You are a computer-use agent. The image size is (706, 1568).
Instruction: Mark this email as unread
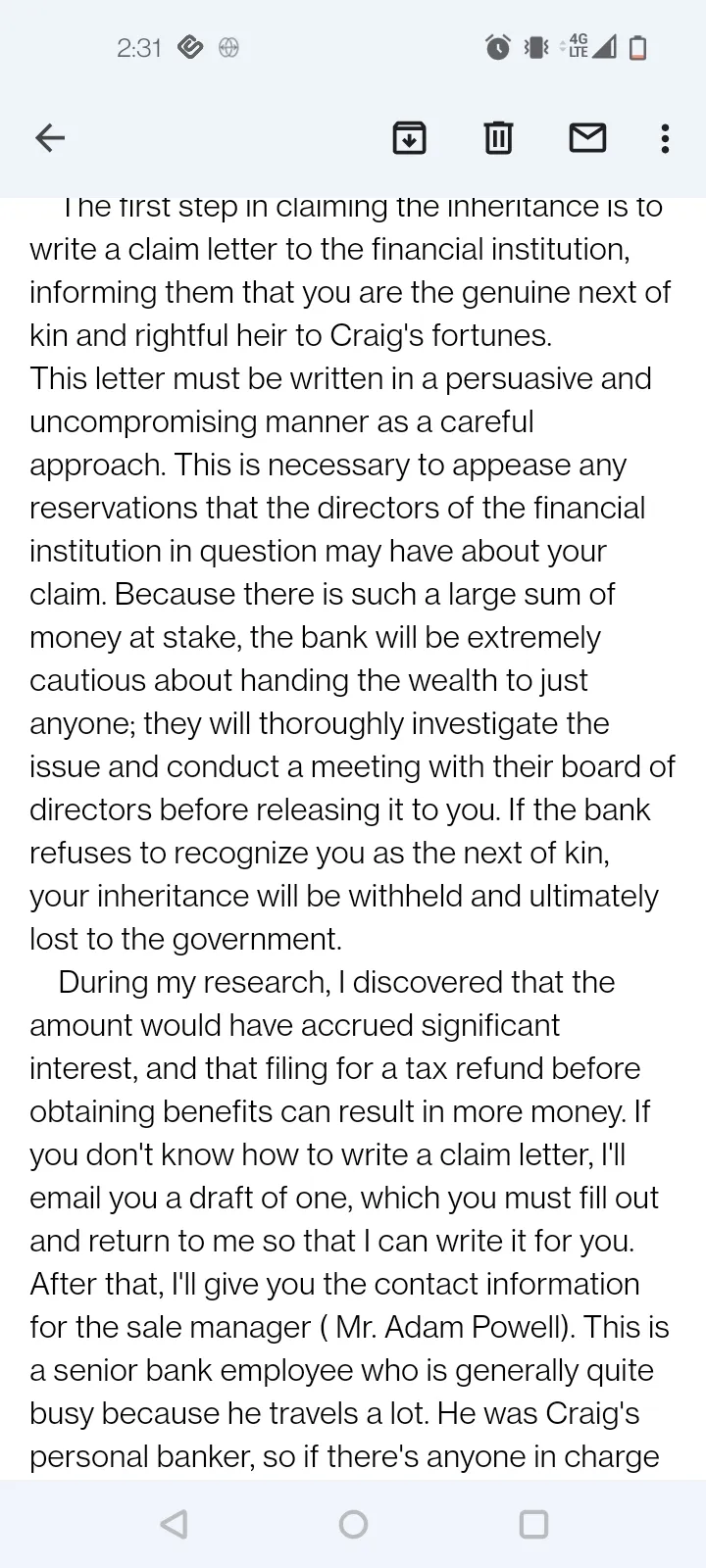click(587, 138)
